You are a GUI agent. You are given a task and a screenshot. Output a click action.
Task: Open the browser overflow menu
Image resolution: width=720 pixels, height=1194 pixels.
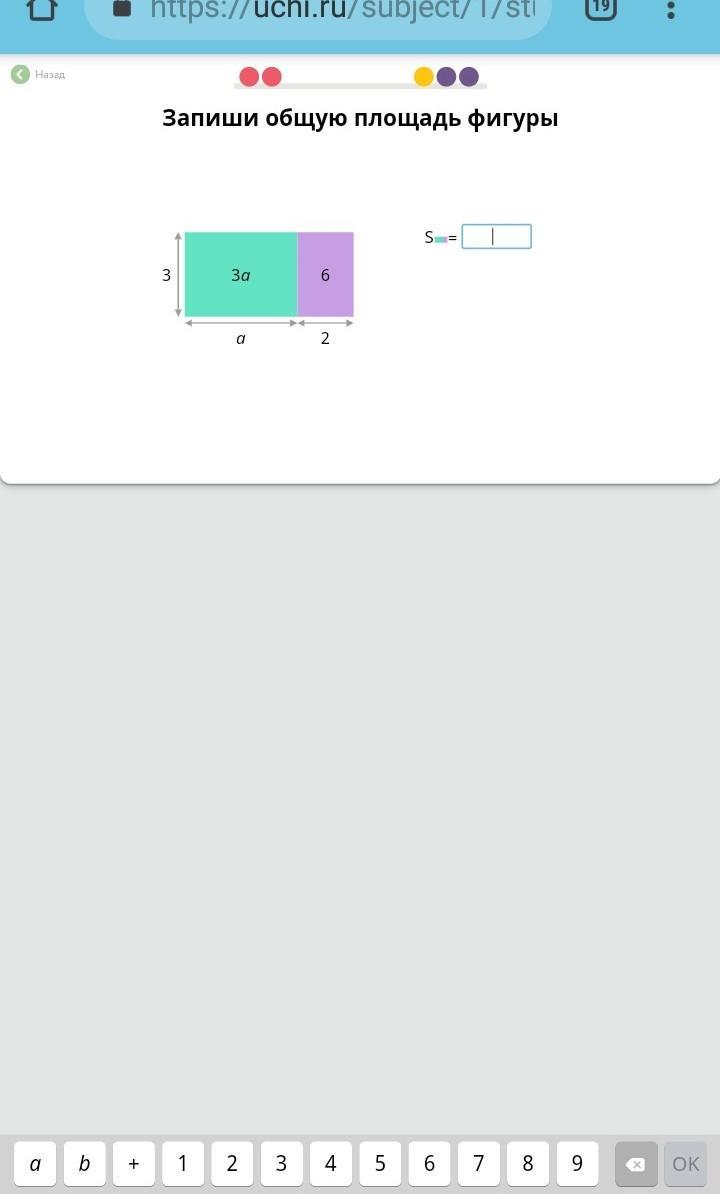coord(671,9)
